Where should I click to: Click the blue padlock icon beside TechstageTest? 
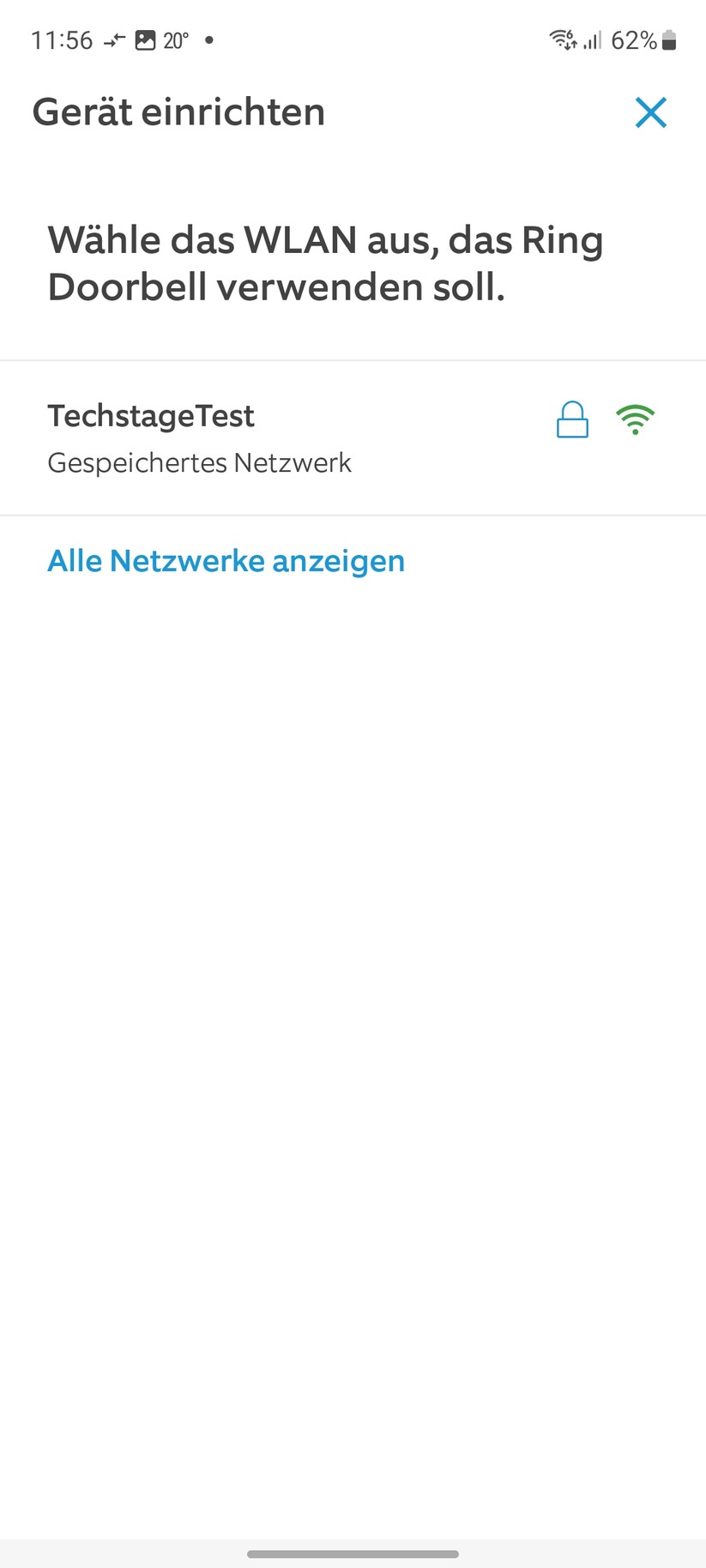[572, 419]
